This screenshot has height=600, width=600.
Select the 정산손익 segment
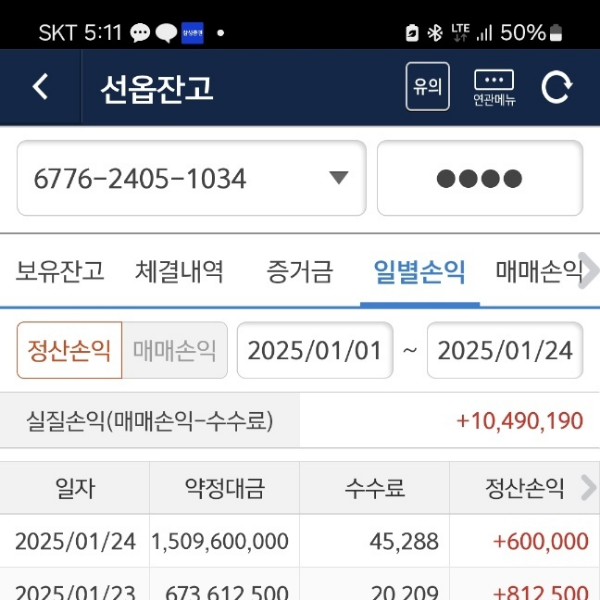69,350
